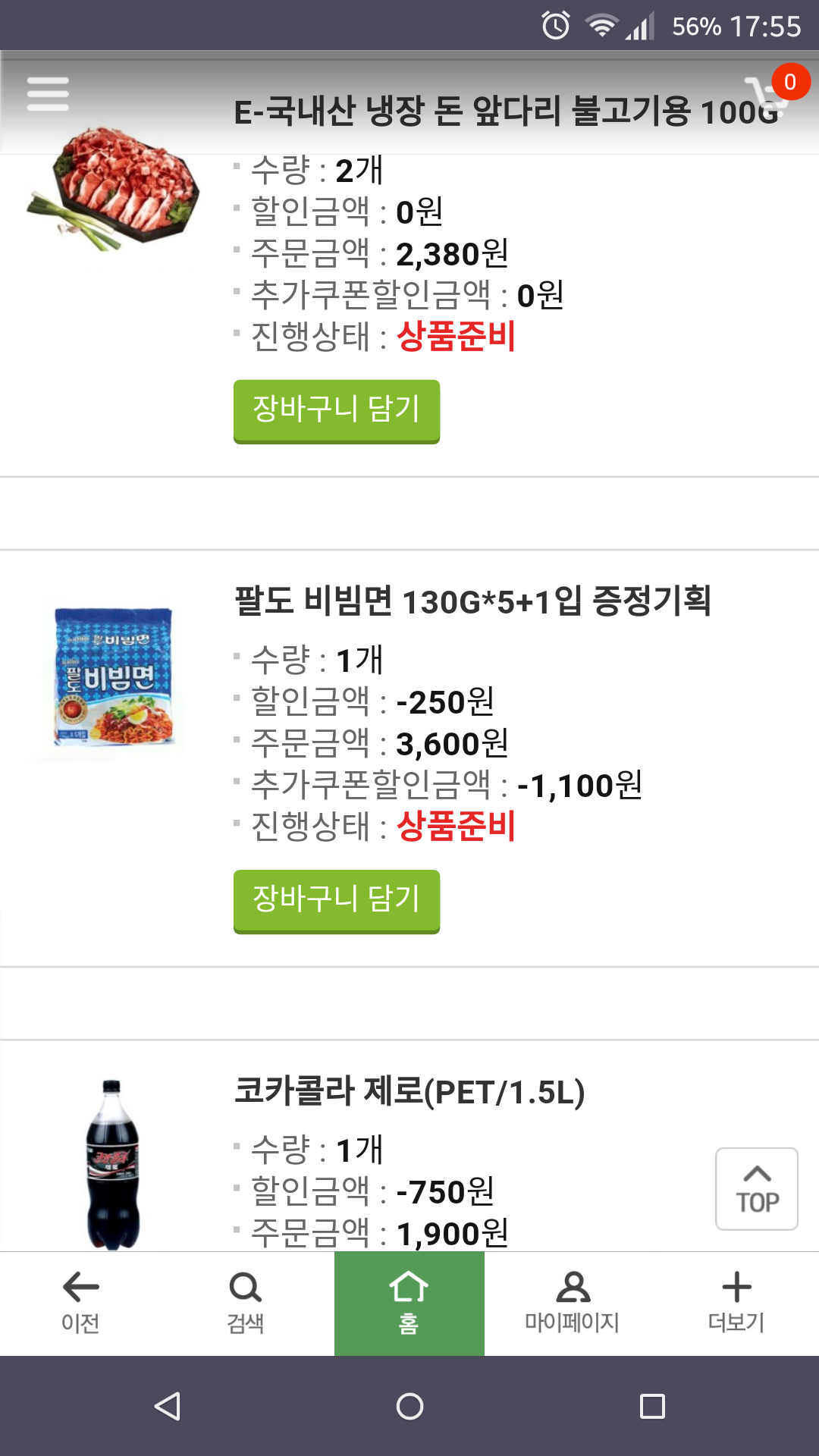Open the hamburger drawer menu
819x1456 pixels.
(x=48, y=94)
